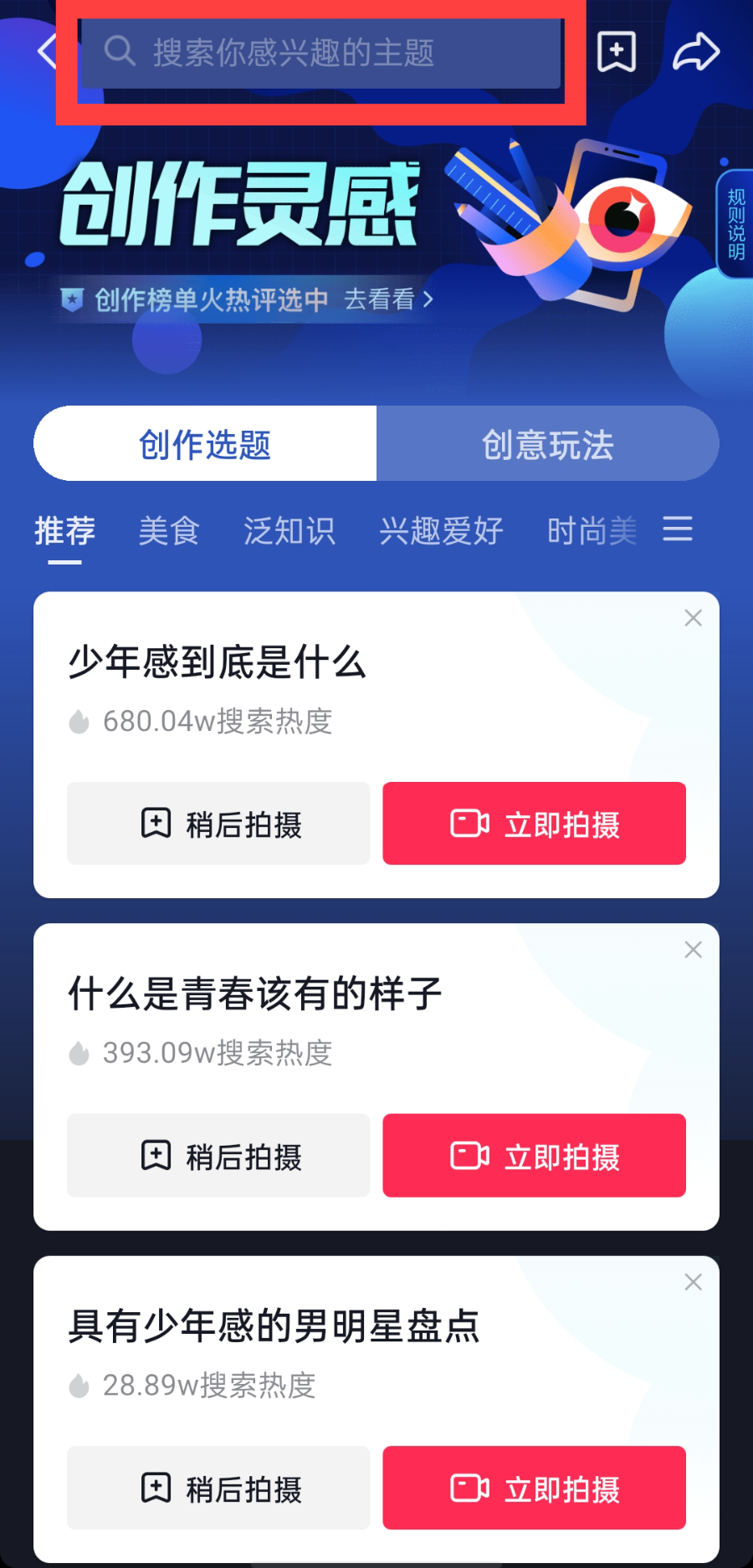Switch to 美食 category tab
The width and height of the screenshot is (753, 1568).
(x=169, y=531)
